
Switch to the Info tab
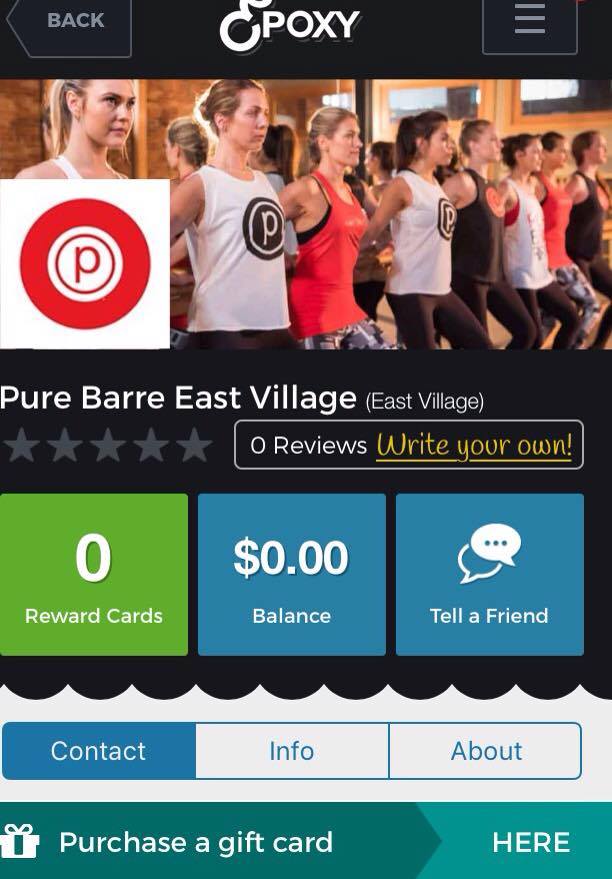pyautogui.click(x=291, y=751)
